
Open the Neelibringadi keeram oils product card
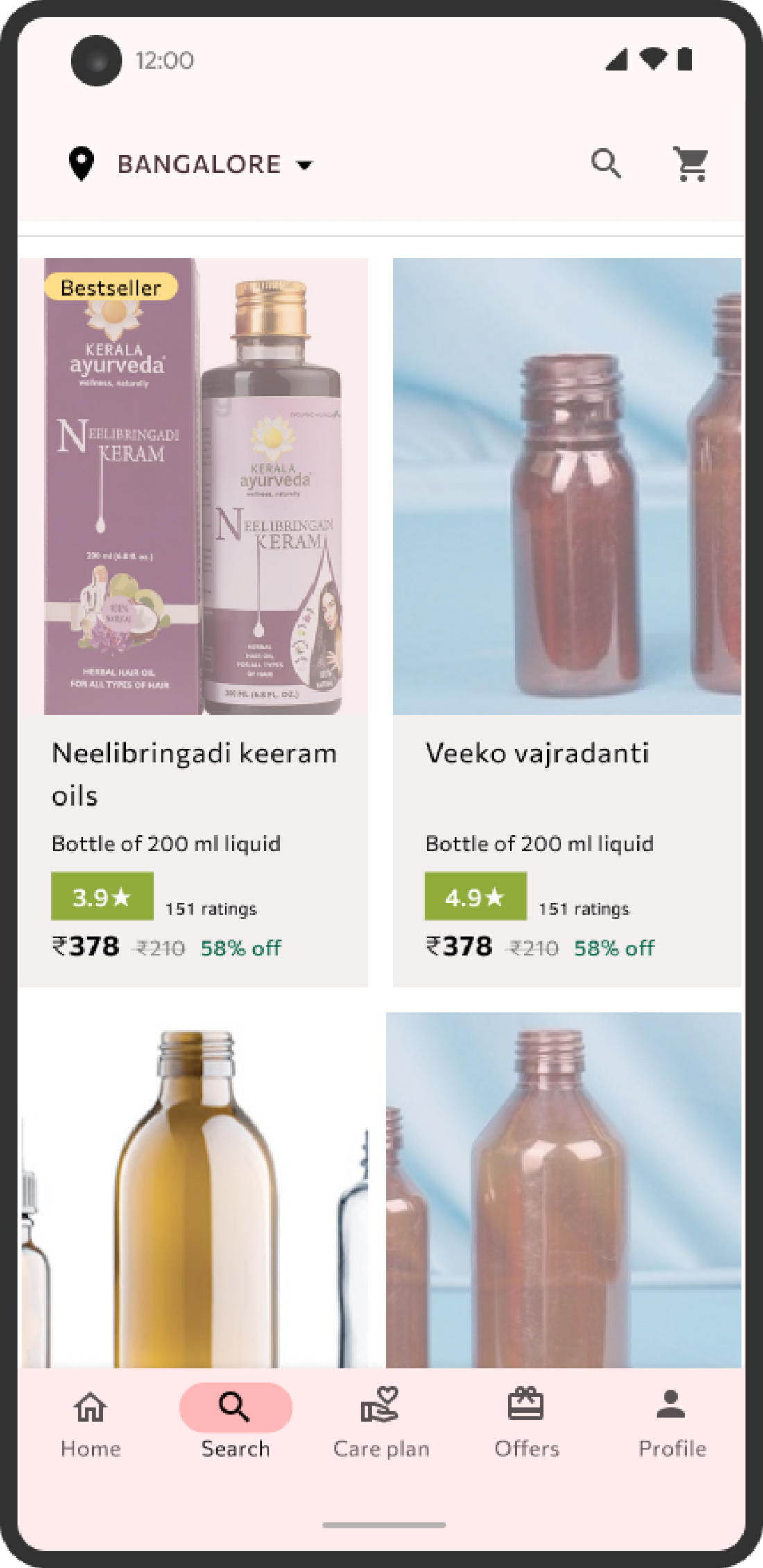[x=194, y=622]
